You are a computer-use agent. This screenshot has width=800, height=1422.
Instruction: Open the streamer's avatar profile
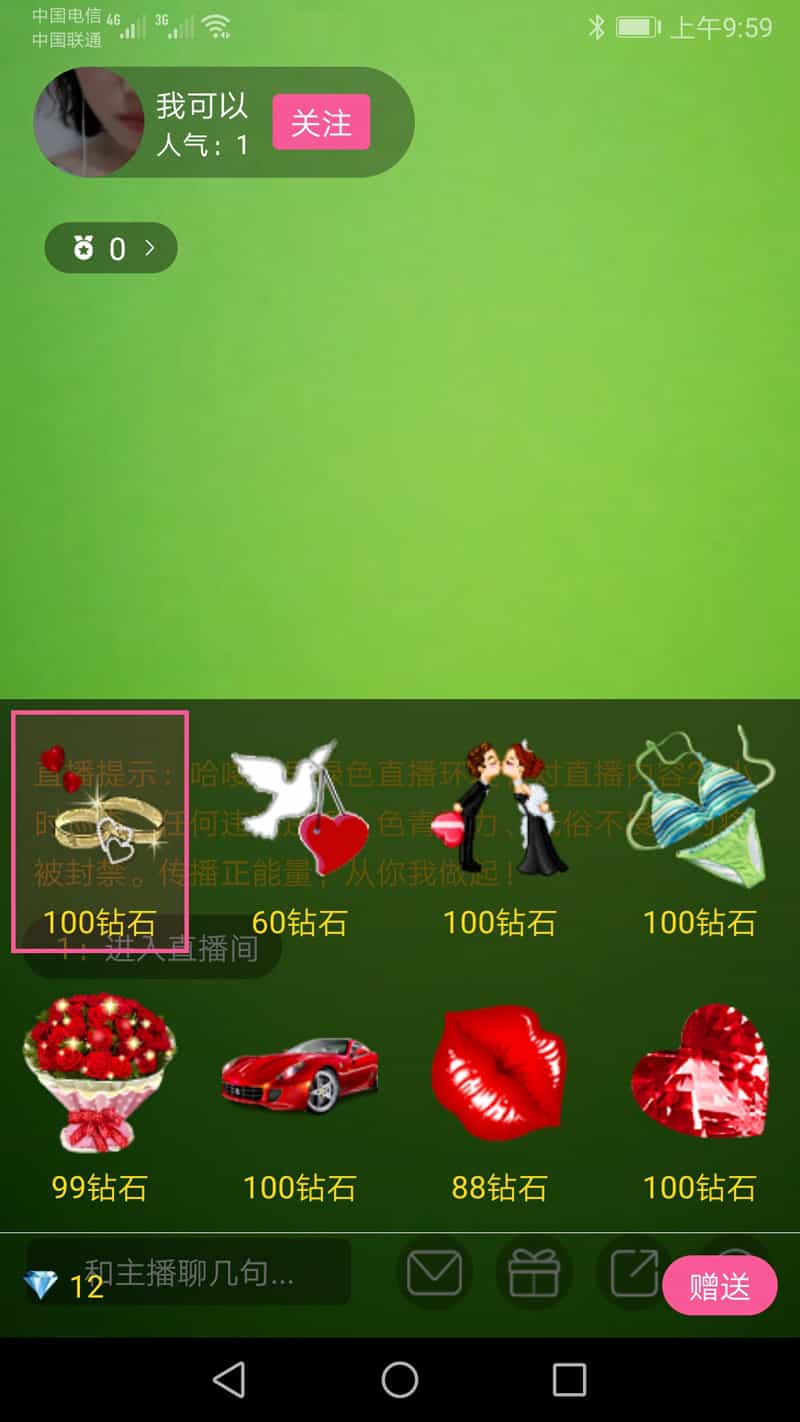(x=89, y=123)
